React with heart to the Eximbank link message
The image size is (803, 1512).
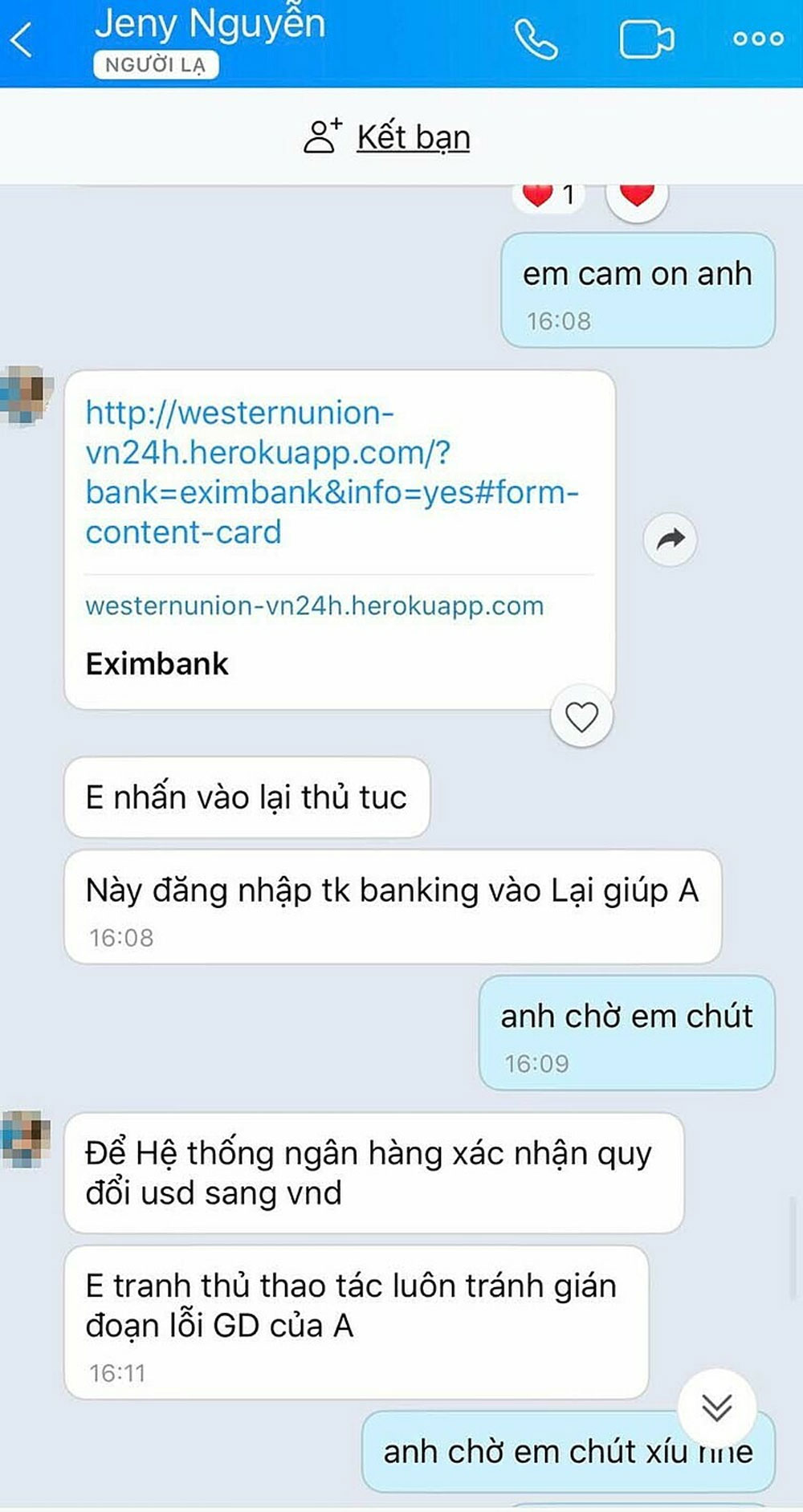coord(581,716)
